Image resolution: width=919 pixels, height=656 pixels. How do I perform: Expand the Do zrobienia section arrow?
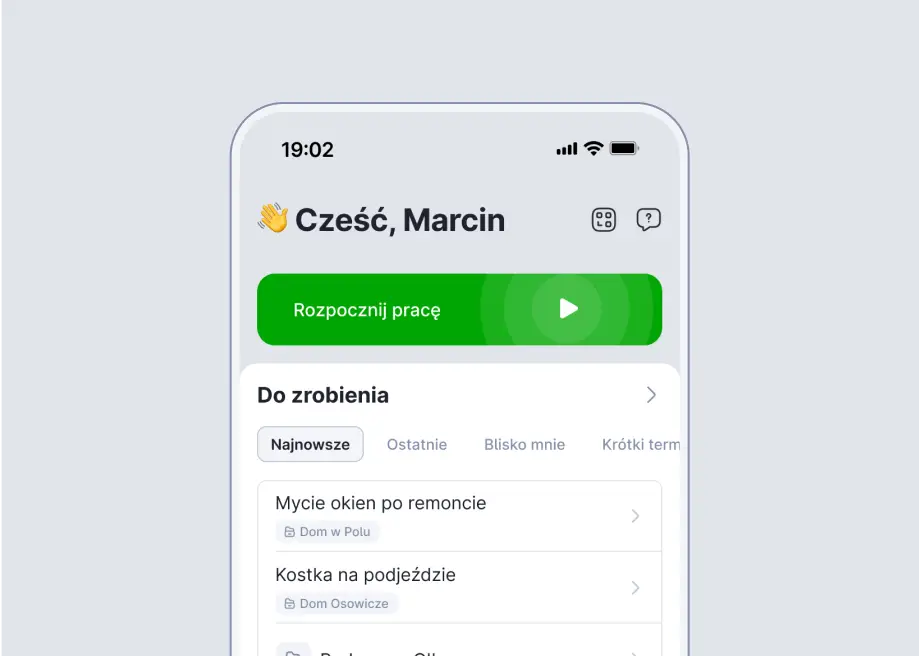pyautogui.click(x=651, y=395)
